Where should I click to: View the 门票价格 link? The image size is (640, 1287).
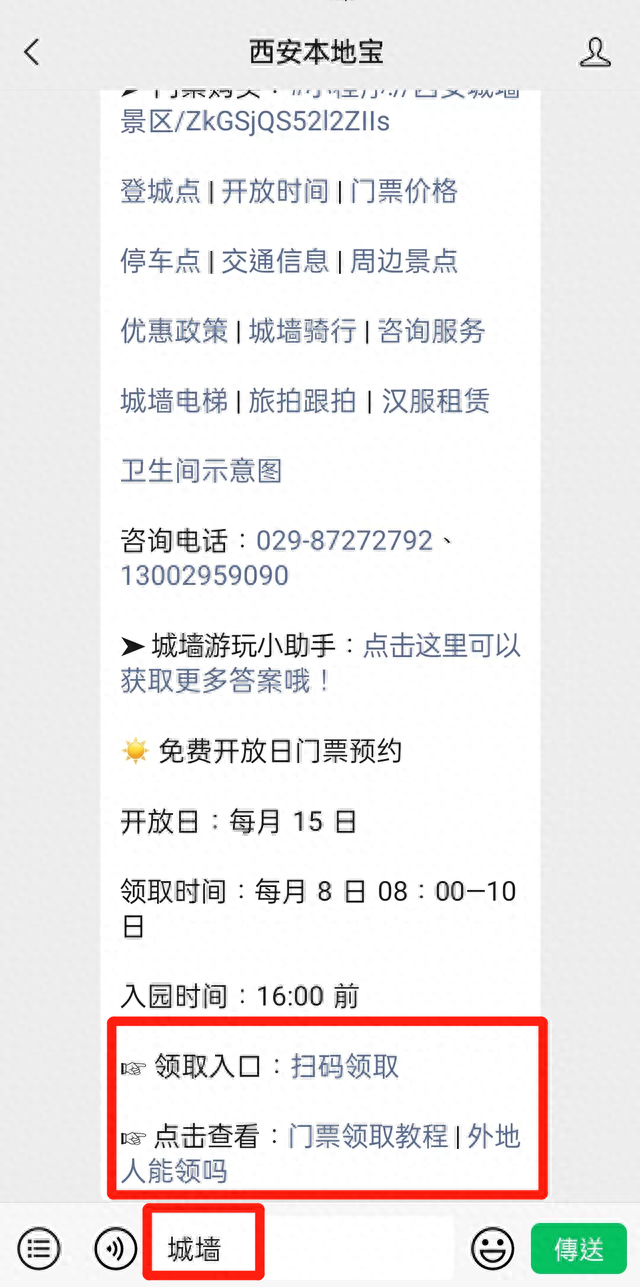point(404,191)
